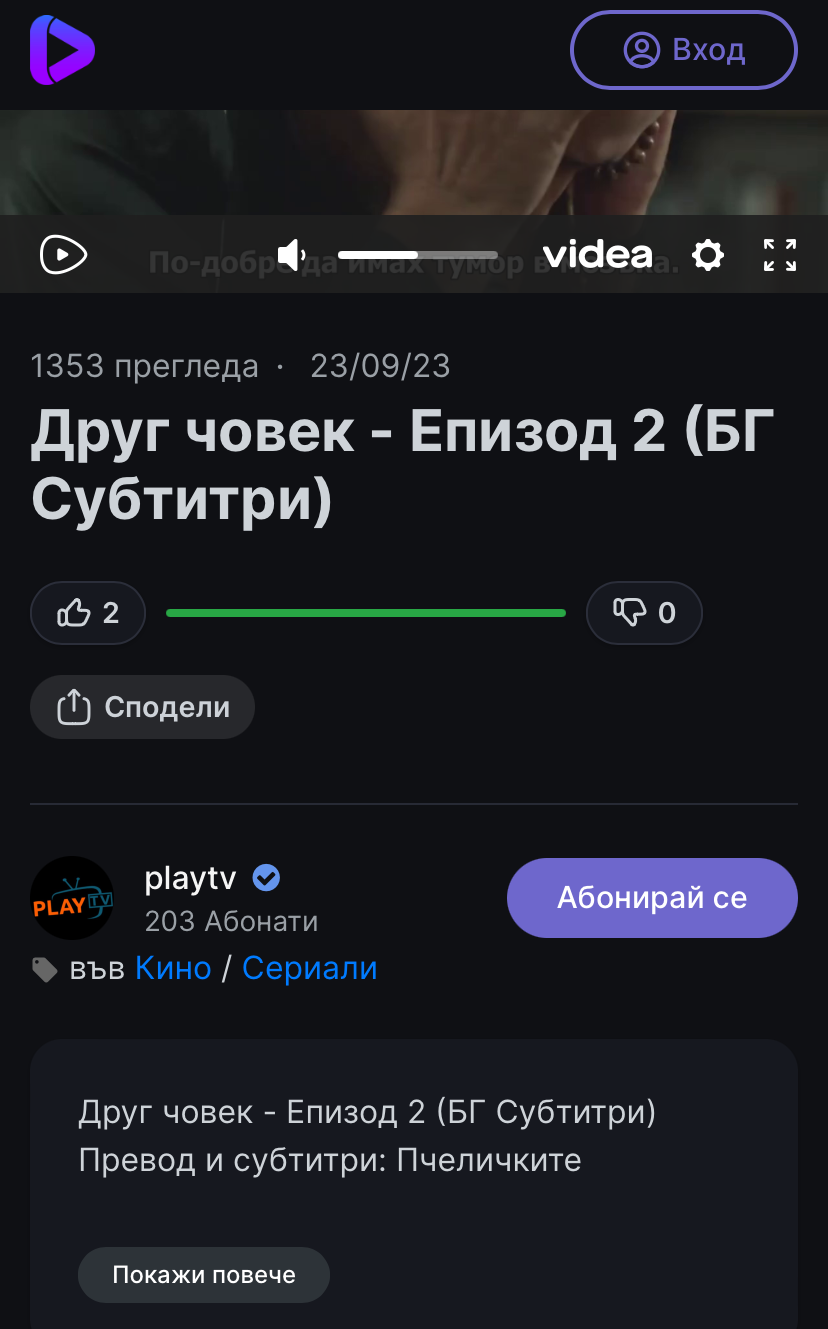Tap the Вход login button

pyautogui.click(x=683, y=50)
